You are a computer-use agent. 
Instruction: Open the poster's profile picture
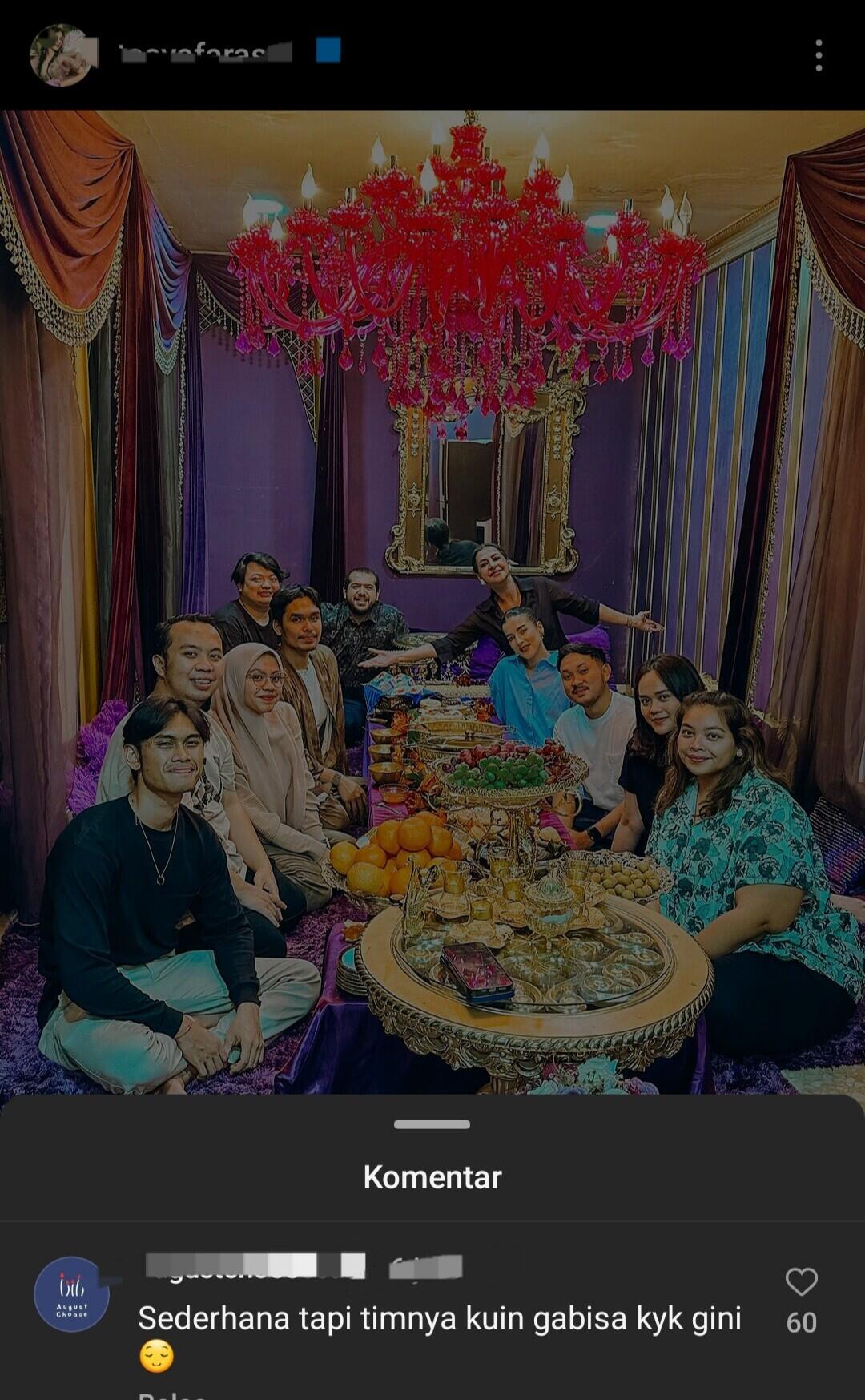click(x=60, y=54)
